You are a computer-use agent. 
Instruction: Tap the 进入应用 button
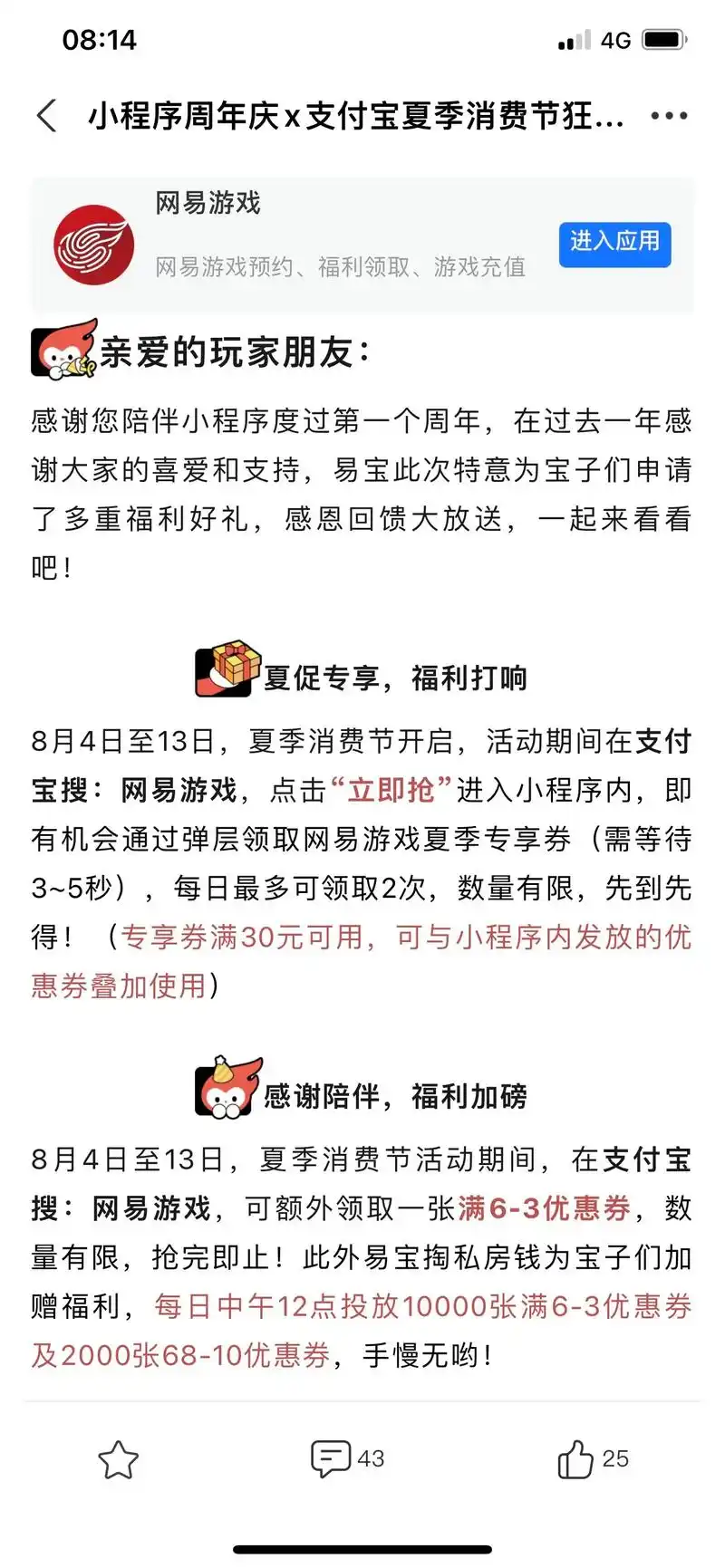click(614, 244)
